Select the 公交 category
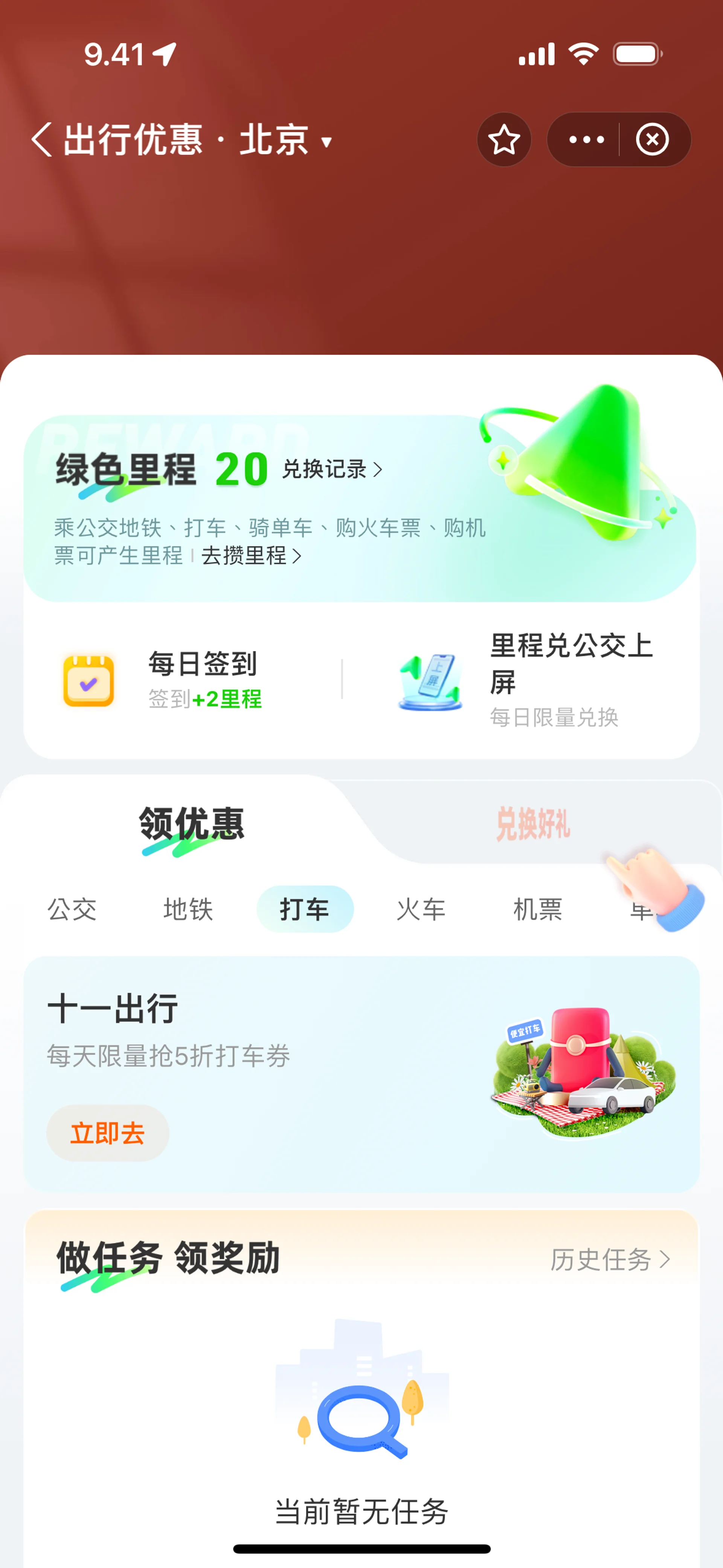Image resolution: width=723 pixels, height=1568 pixels. tap(72, 909)
